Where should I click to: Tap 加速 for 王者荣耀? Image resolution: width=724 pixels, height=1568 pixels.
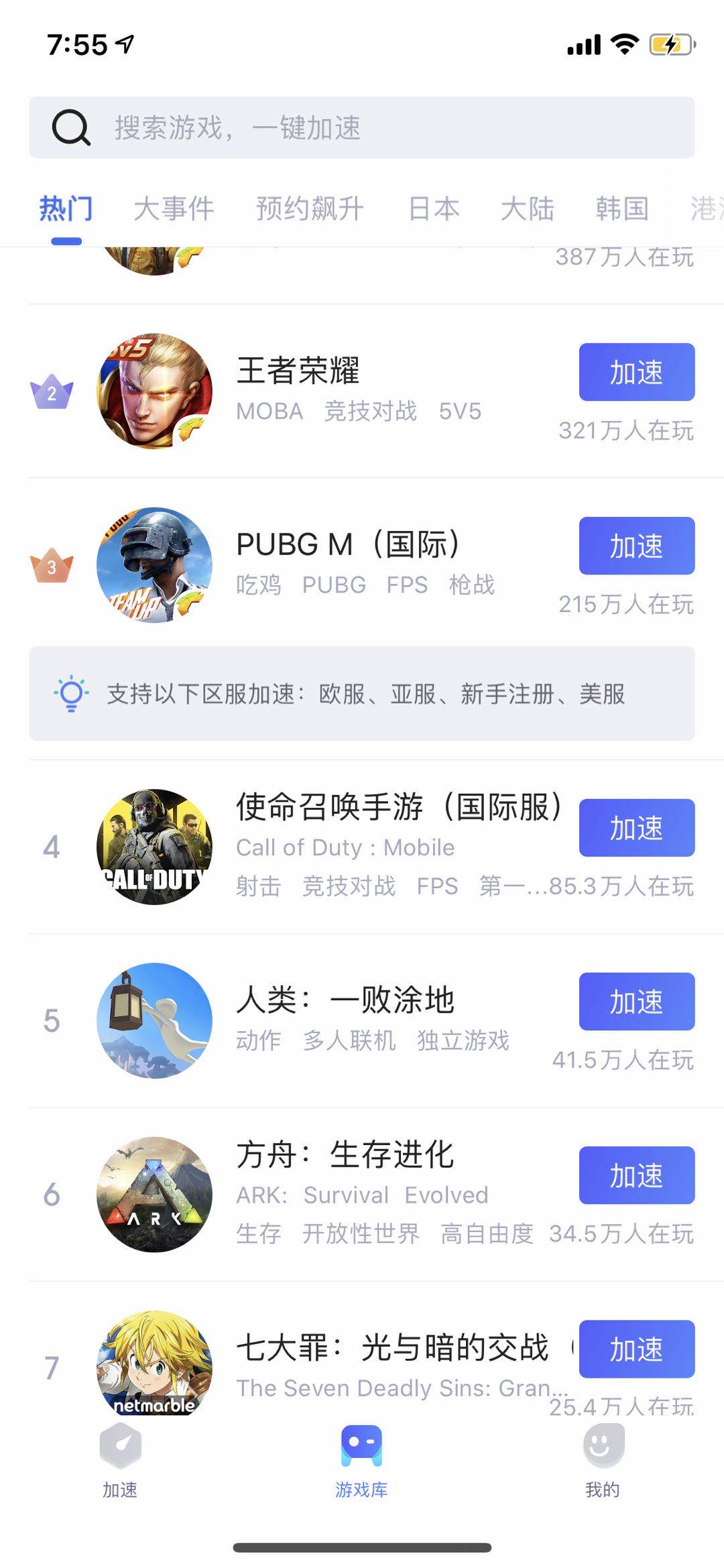point(636,372)
